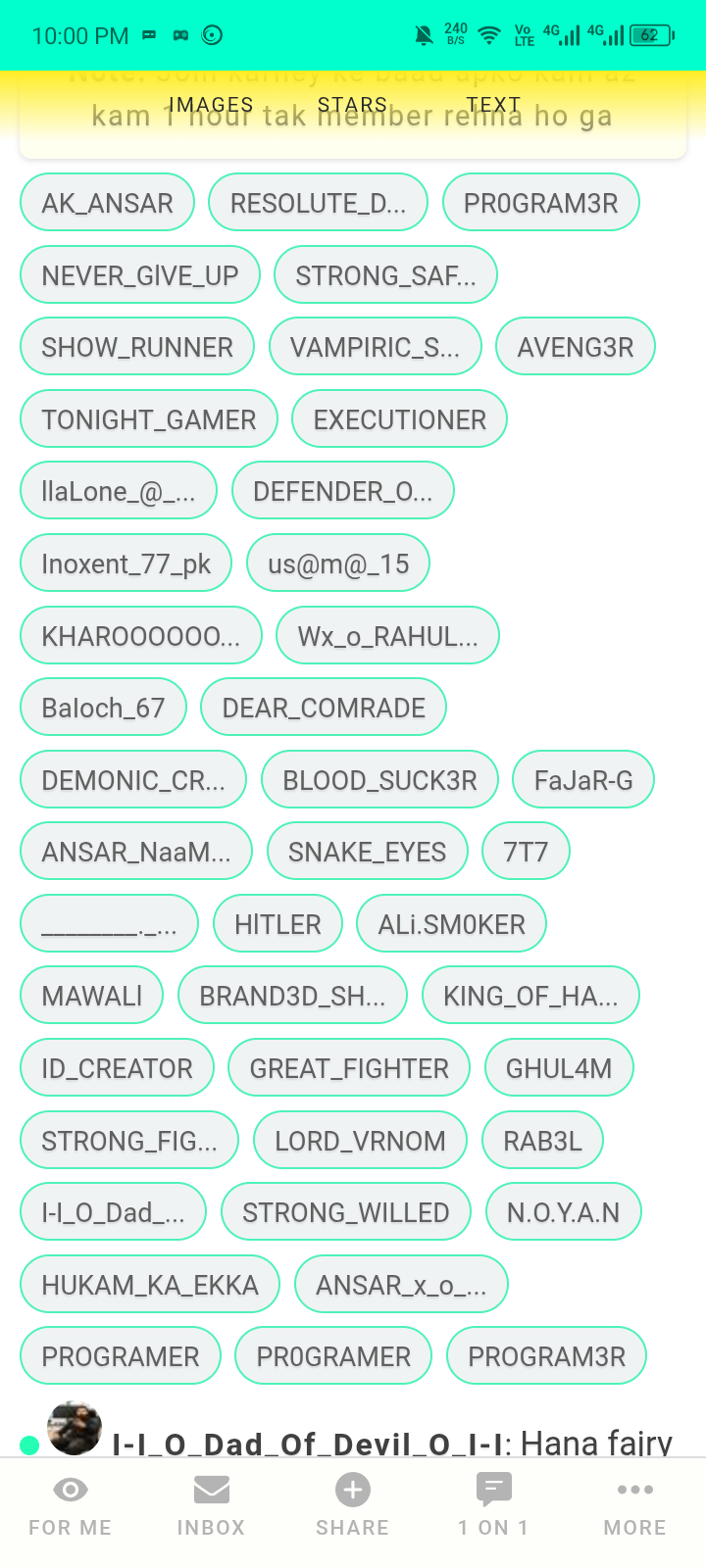Choose the AVENG3R chip
The image size is (706, 1568).
click(576, 347)
